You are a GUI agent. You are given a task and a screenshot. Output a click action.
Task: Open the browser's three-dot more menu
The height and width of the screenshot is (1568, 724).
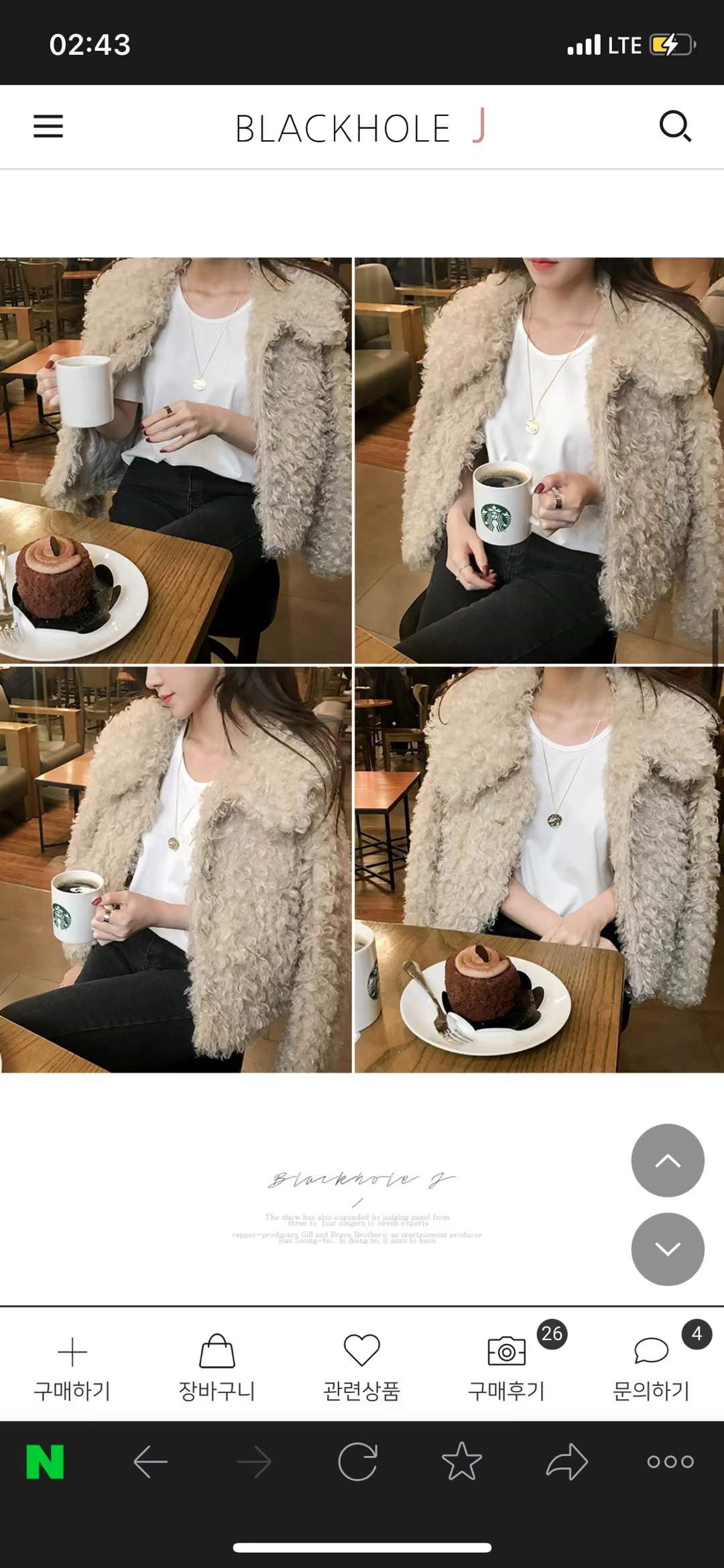coord(670,1461)
